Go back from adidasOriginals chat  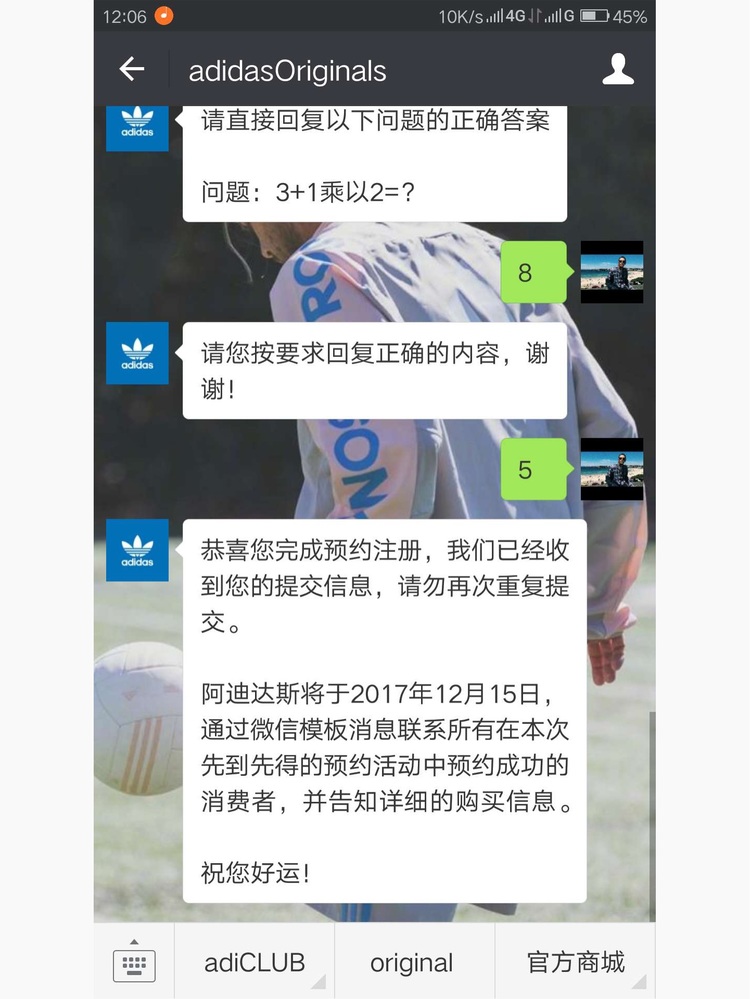pyautogui.click(x=132, y=69)
